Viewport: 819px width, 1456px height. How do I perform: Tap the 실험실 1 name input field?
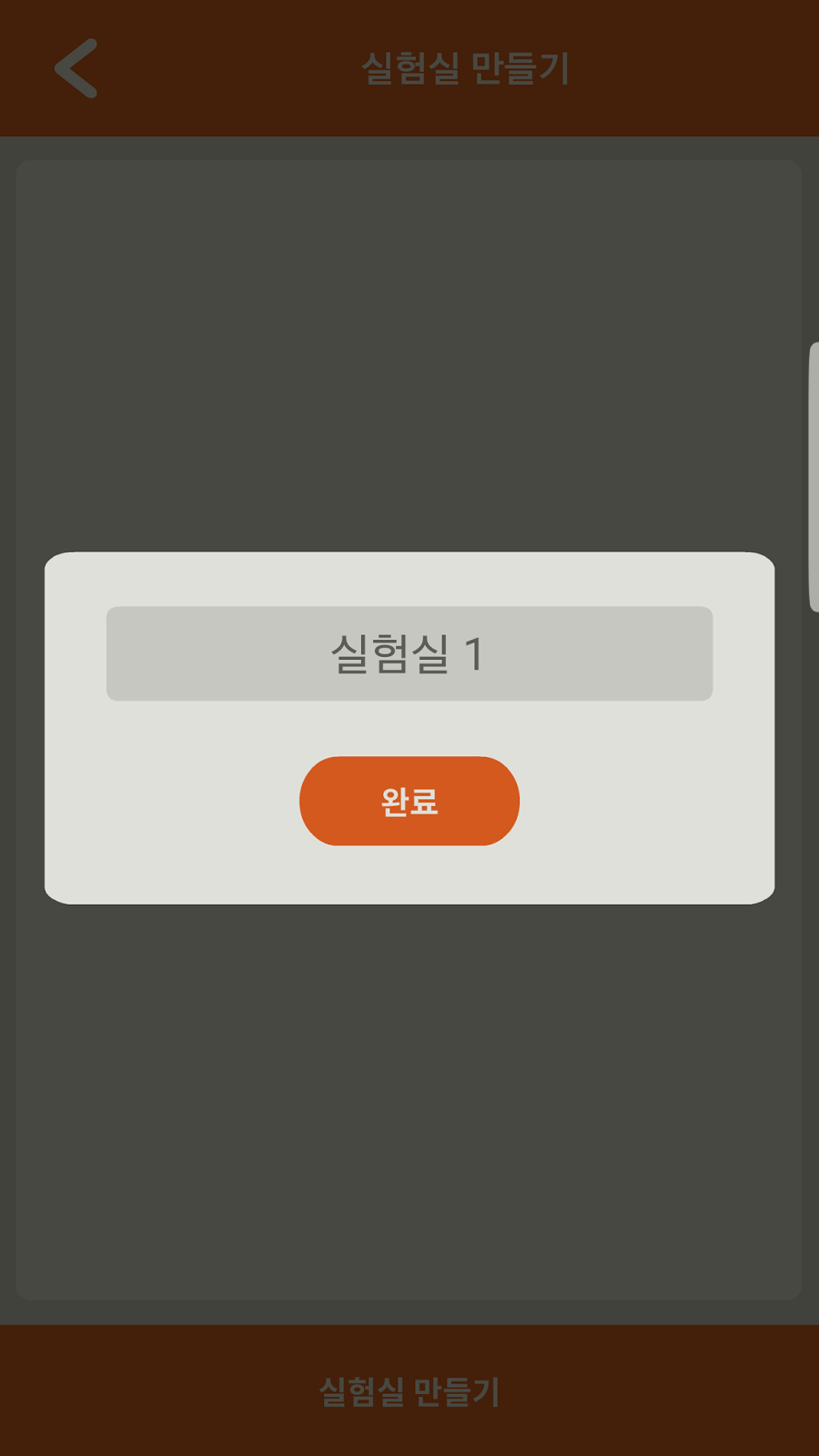409,653
